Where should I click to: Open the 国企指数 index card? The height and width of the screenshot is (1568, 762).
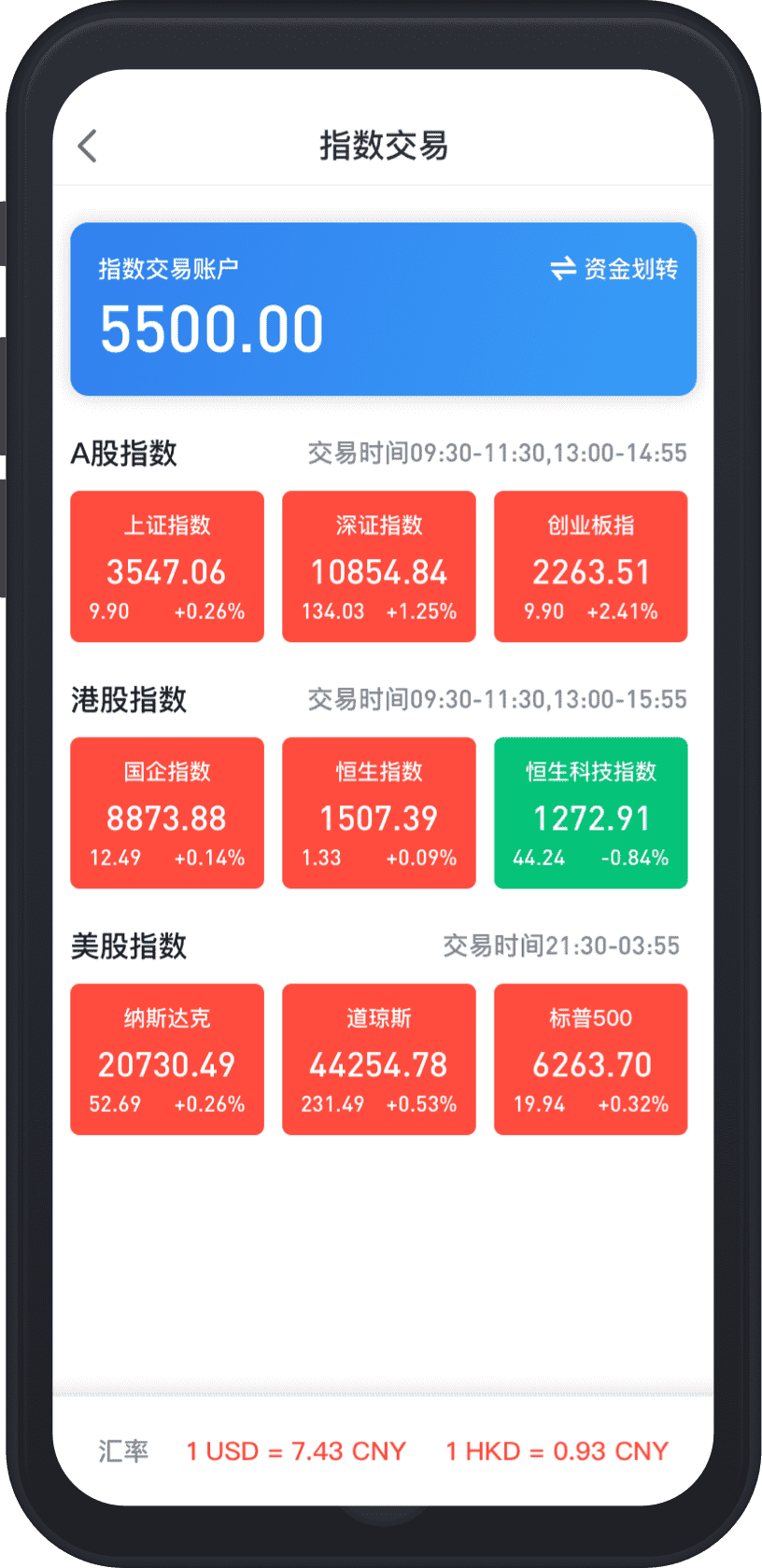click(x=167, y=813)
